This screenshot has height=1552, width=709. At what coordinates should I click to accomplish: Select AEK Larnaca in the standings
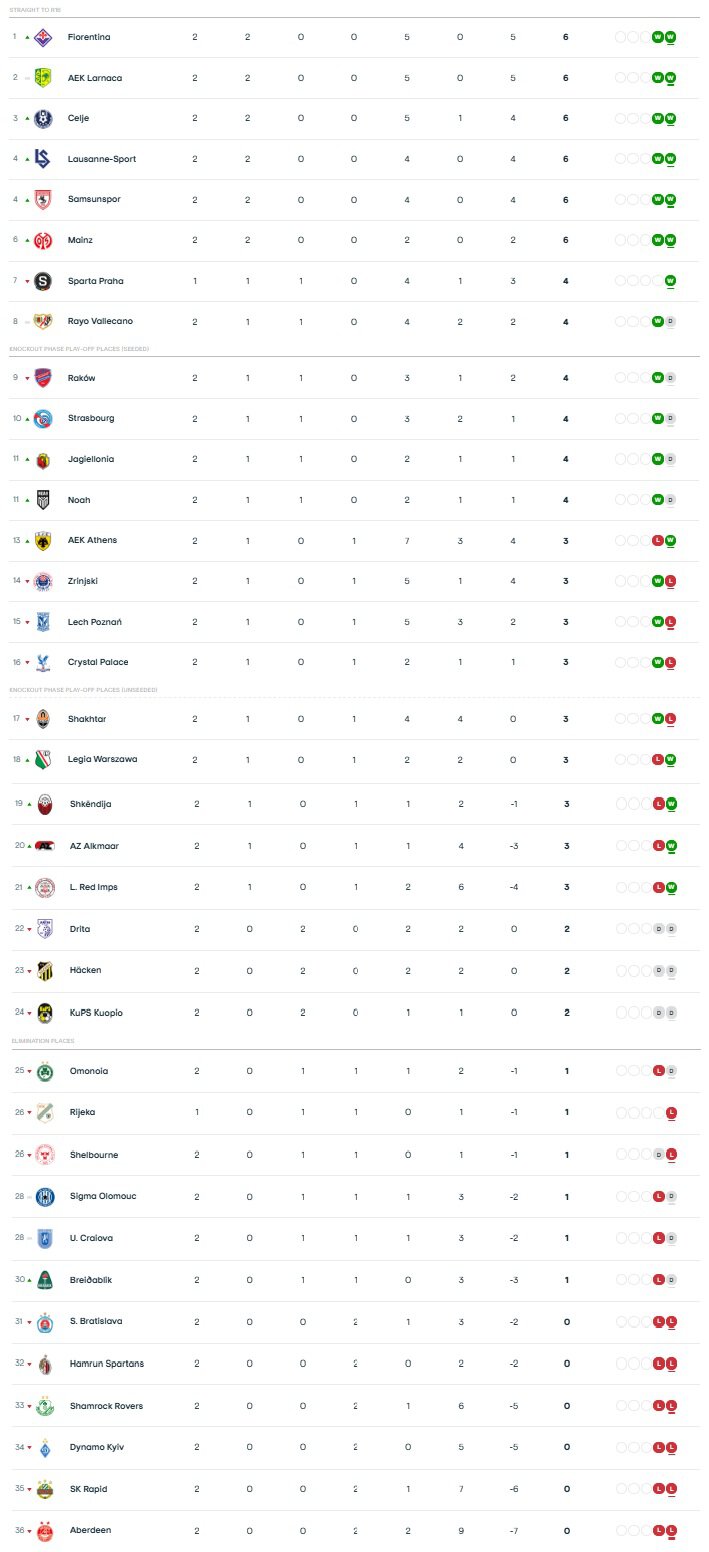click(x=94, y=78)
